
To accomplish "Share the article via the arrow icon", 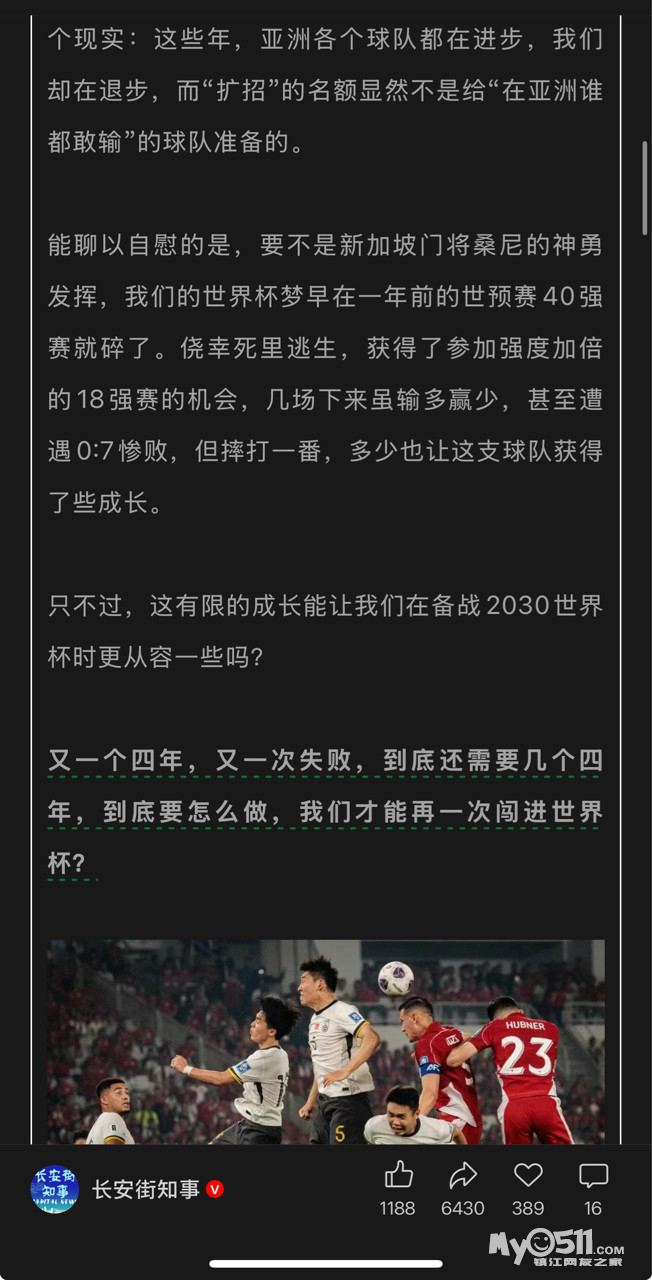I will point(463,1175).
